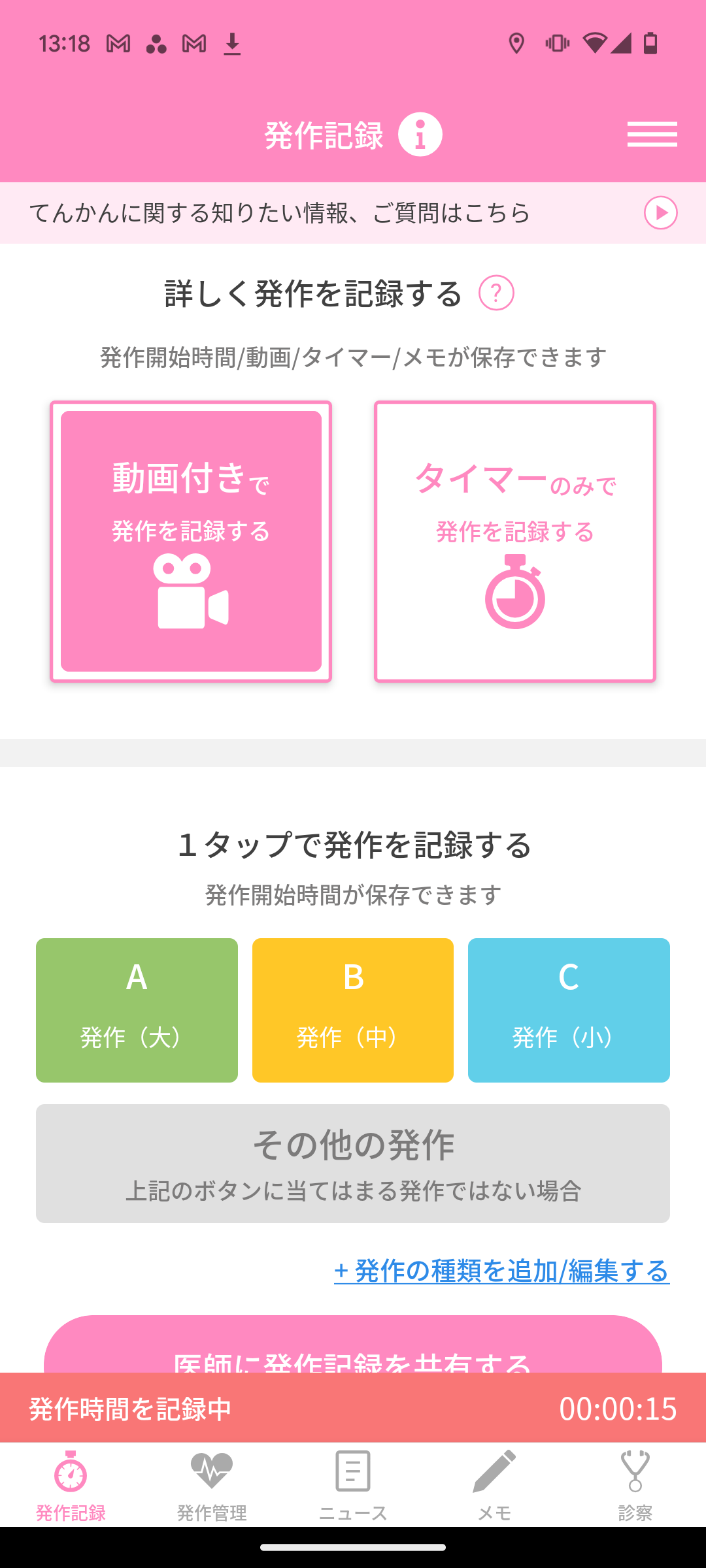The width and height of the screenshot is (706, 1568).
Task: Log a type A 発作（大） seizure
Action: [x=137, y=1010]
